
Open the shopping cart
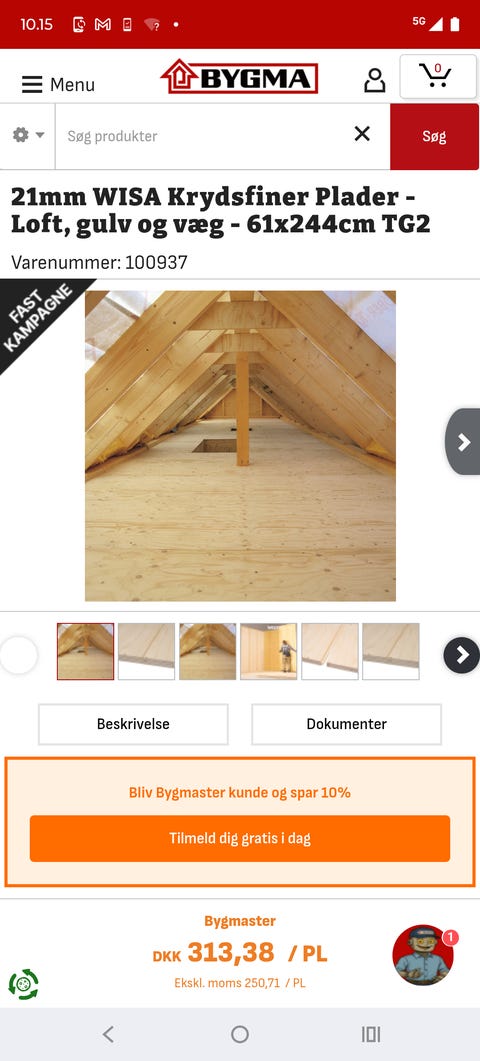438,76
